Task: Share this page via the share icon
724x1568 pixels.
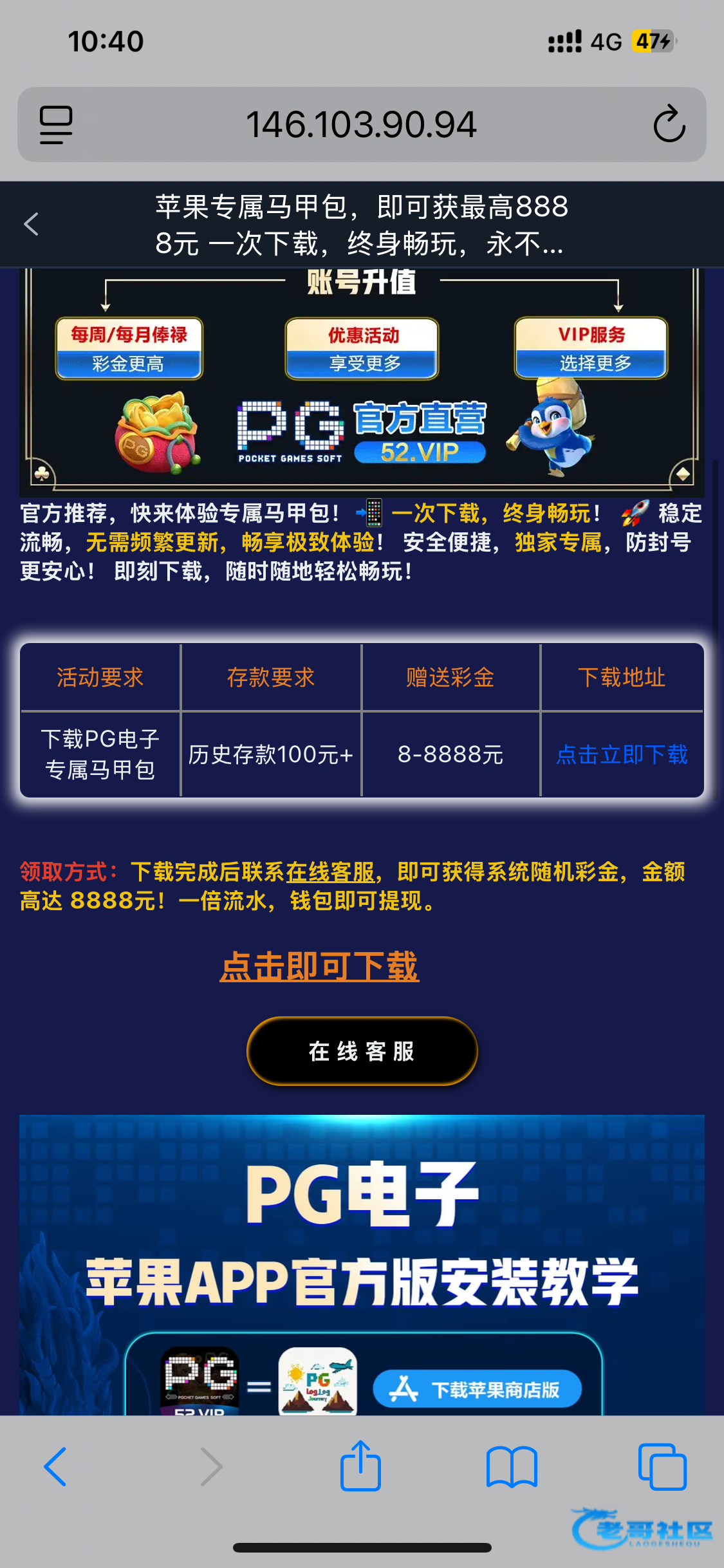Action: coord(360,1465)
